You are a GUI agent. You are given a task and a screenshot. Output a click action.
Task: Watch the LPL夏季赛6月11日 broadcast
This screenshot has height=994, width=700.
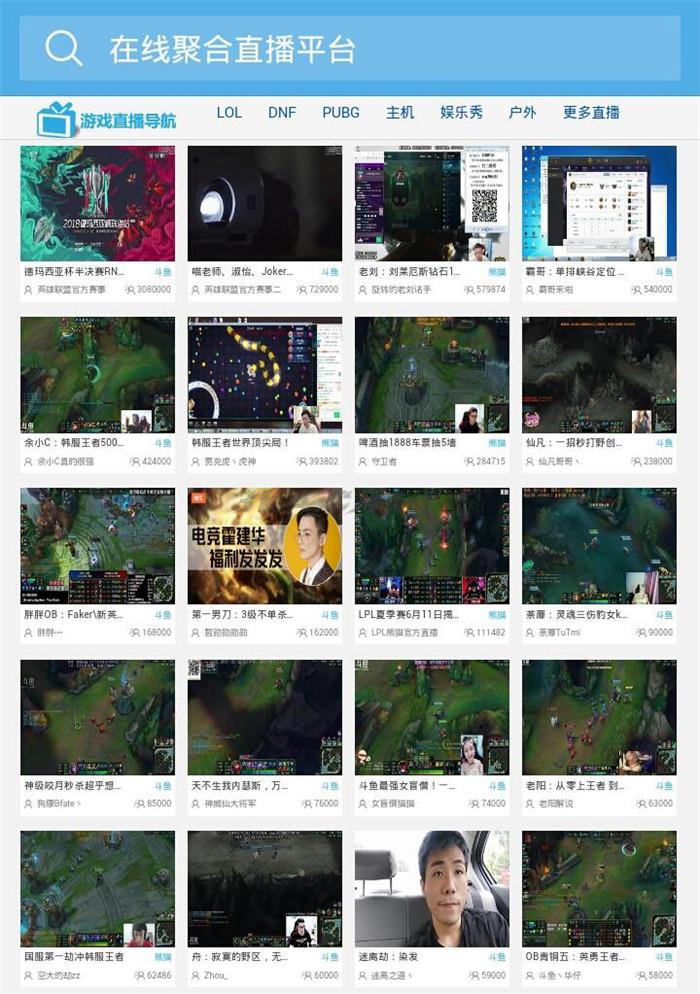[x=432, y=546]
